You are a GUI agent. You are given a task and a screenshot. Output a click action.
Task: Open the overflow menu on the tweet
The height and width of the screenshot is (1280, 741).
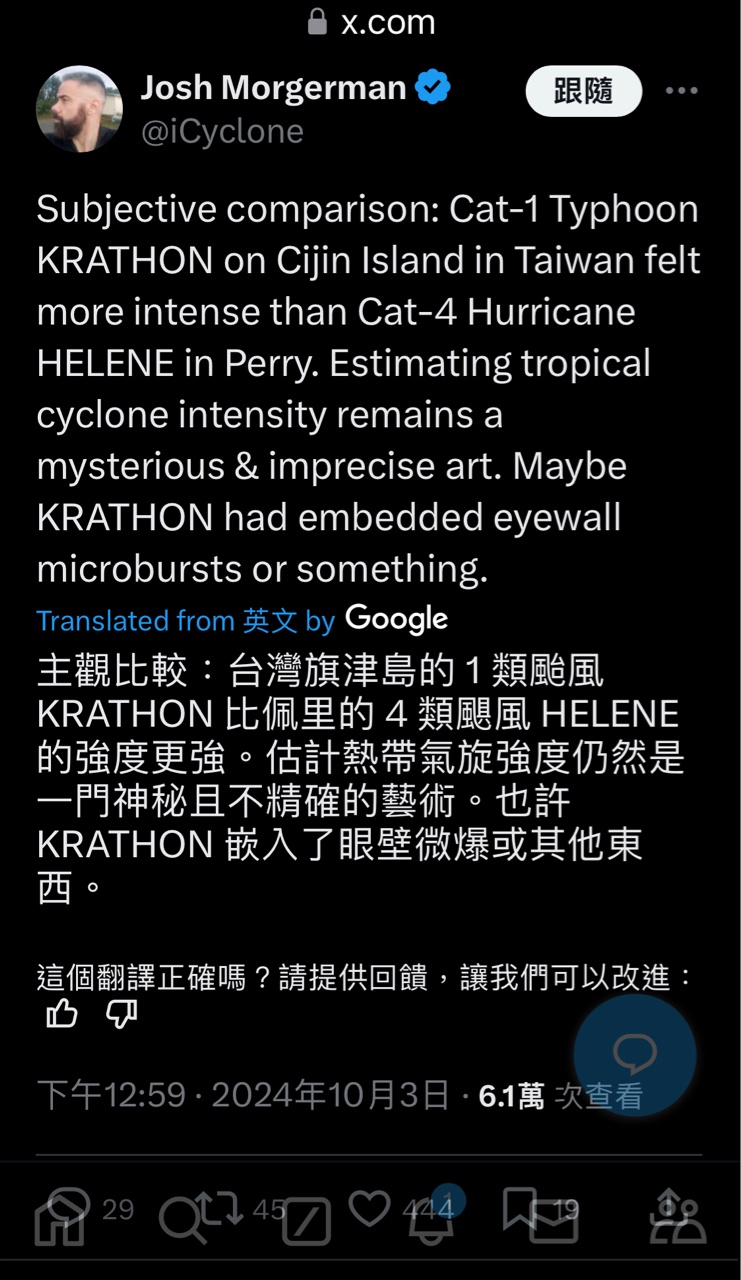681,91
